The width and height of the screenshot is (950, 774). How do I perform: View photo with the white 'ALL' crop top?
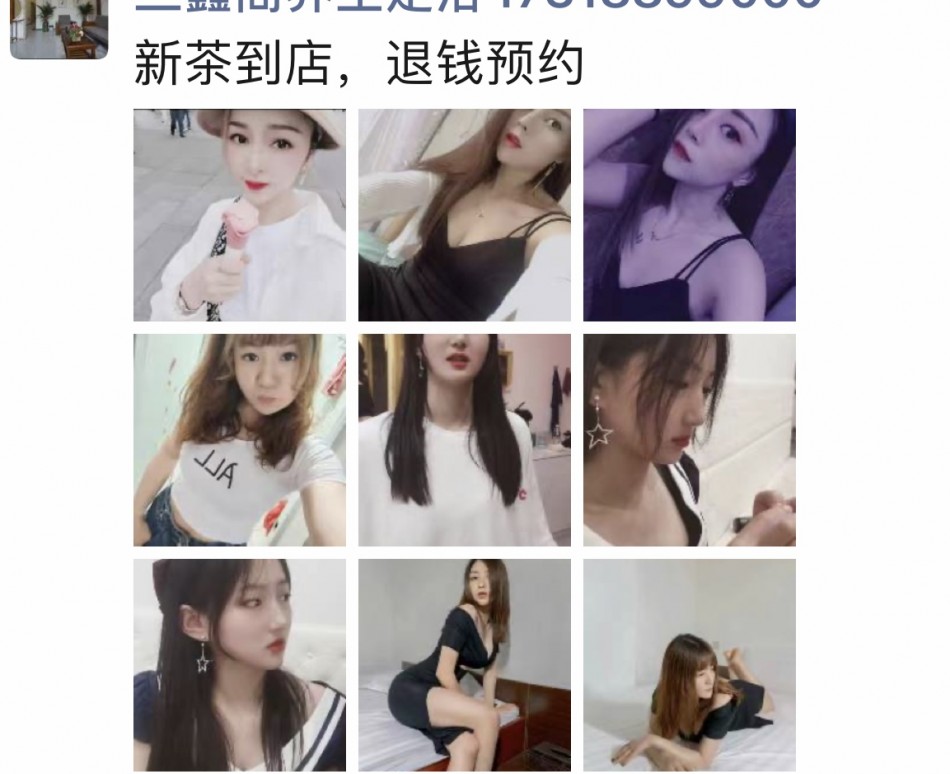click(x=240, y=440)
